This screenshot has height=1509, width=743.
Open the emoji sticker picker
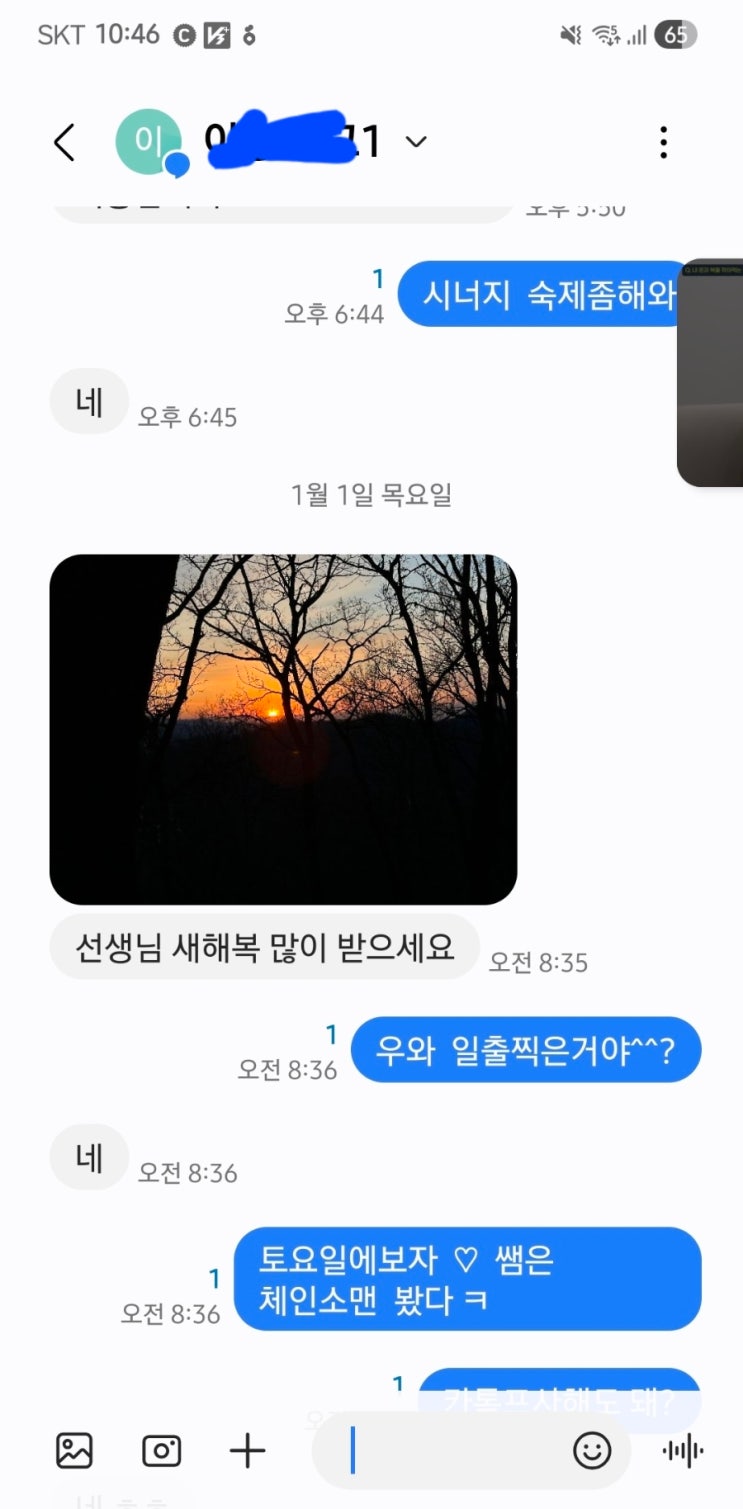(x=592, y=1450)
